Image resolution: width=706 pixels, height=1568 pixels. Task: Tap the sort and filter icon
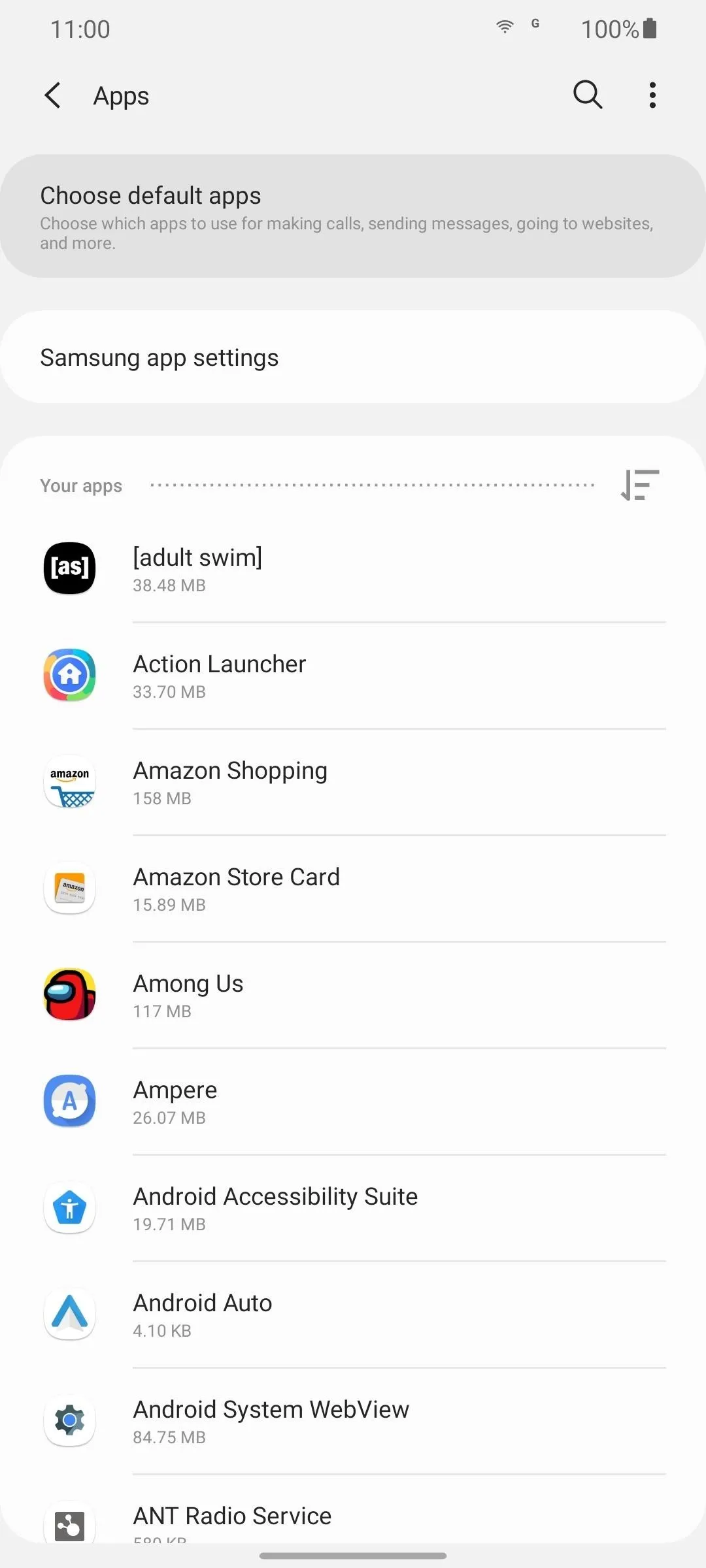(x=640, y=485)
